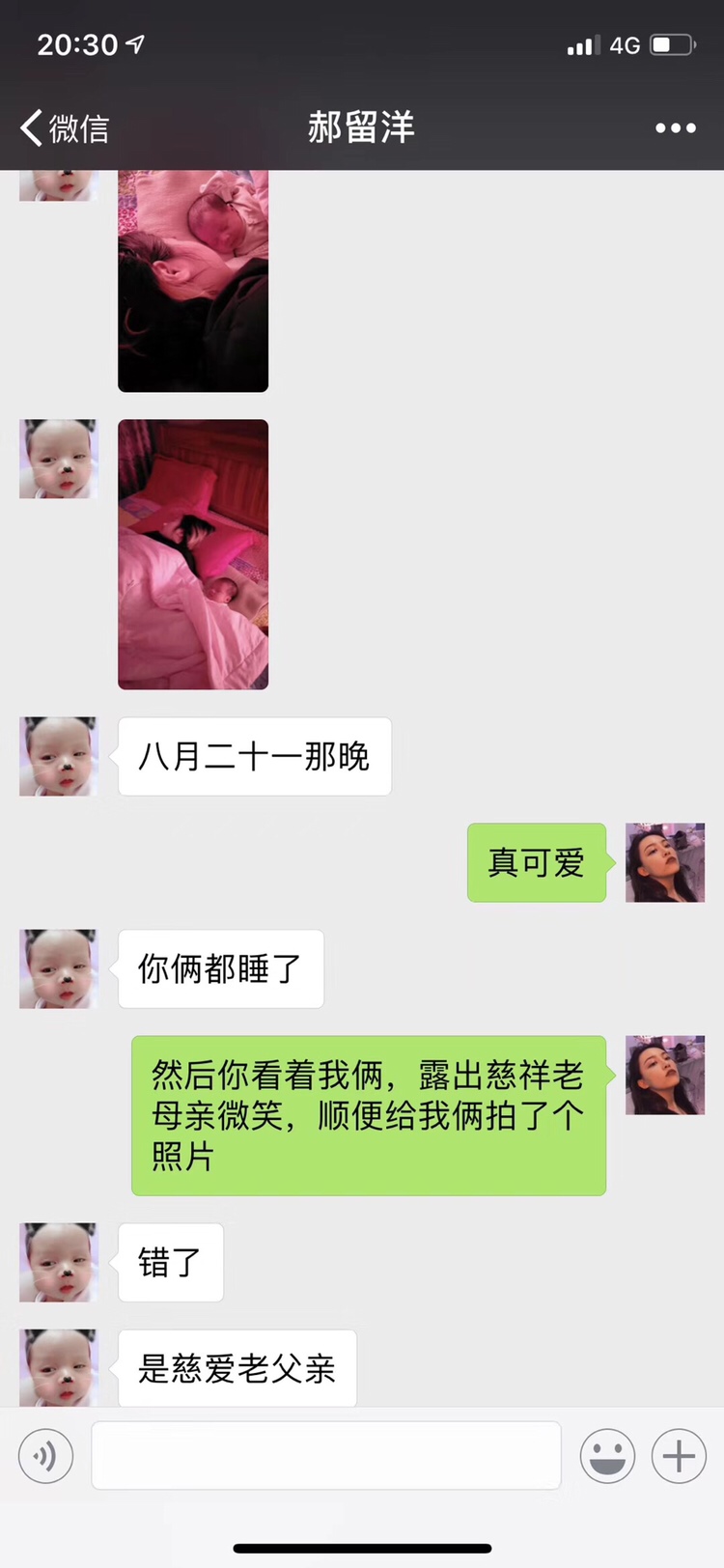
Task: Switch to voice message input
Action: coord(45,1455)
